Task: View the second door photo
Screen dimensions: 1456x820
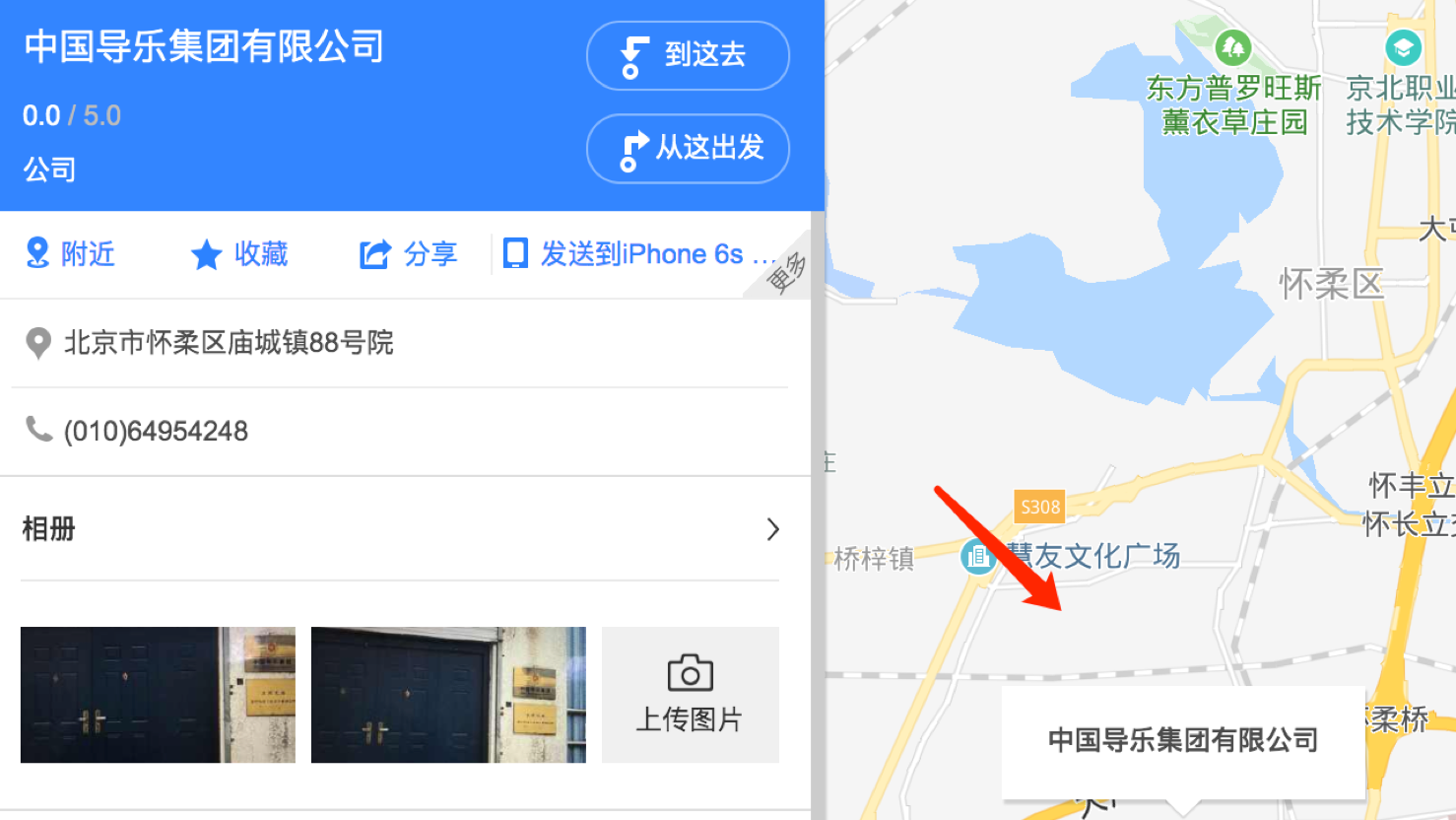Action: (448, 695)
